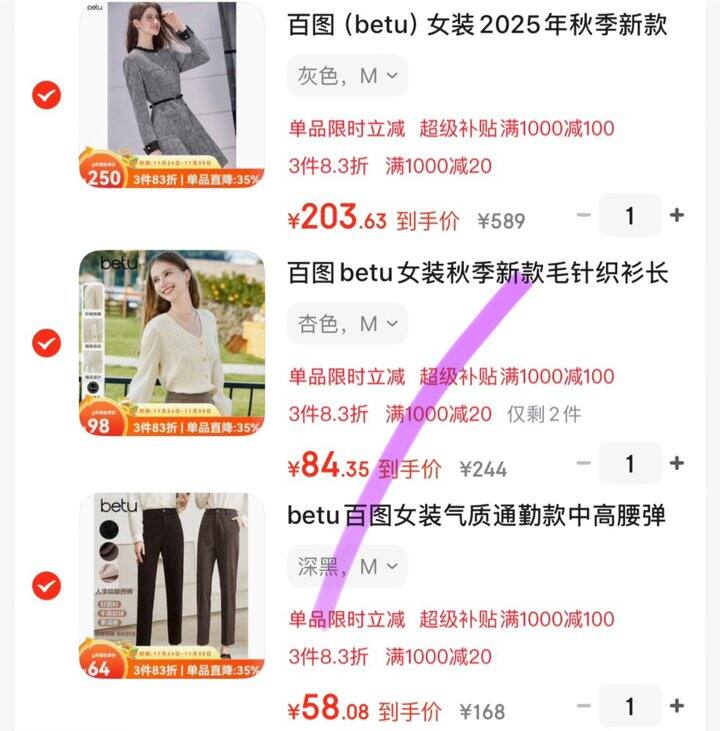
Task: Edit the quantity field of the trousers
Action: click(x=630, y=706)
